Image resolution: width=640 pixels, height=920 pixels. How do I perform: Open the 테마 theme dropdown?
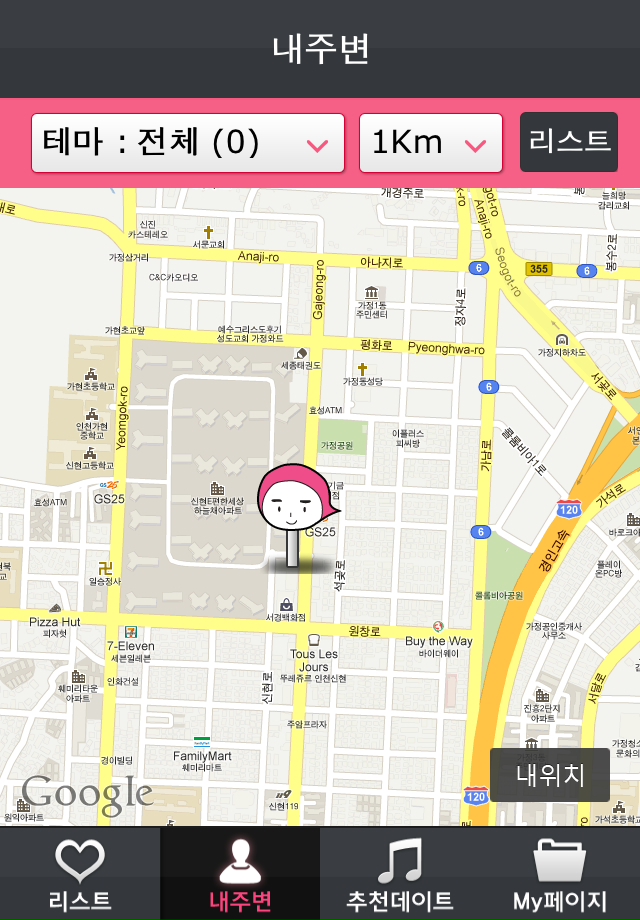pyautogui.click(x=188, y=143)
